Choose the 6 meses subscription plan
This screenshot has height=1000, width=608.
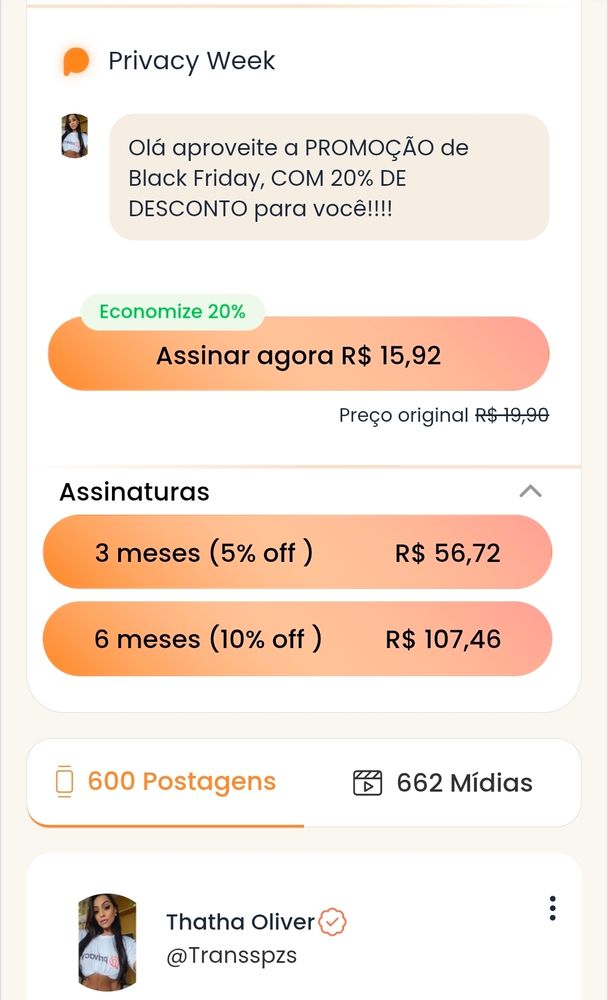[297, 639]
